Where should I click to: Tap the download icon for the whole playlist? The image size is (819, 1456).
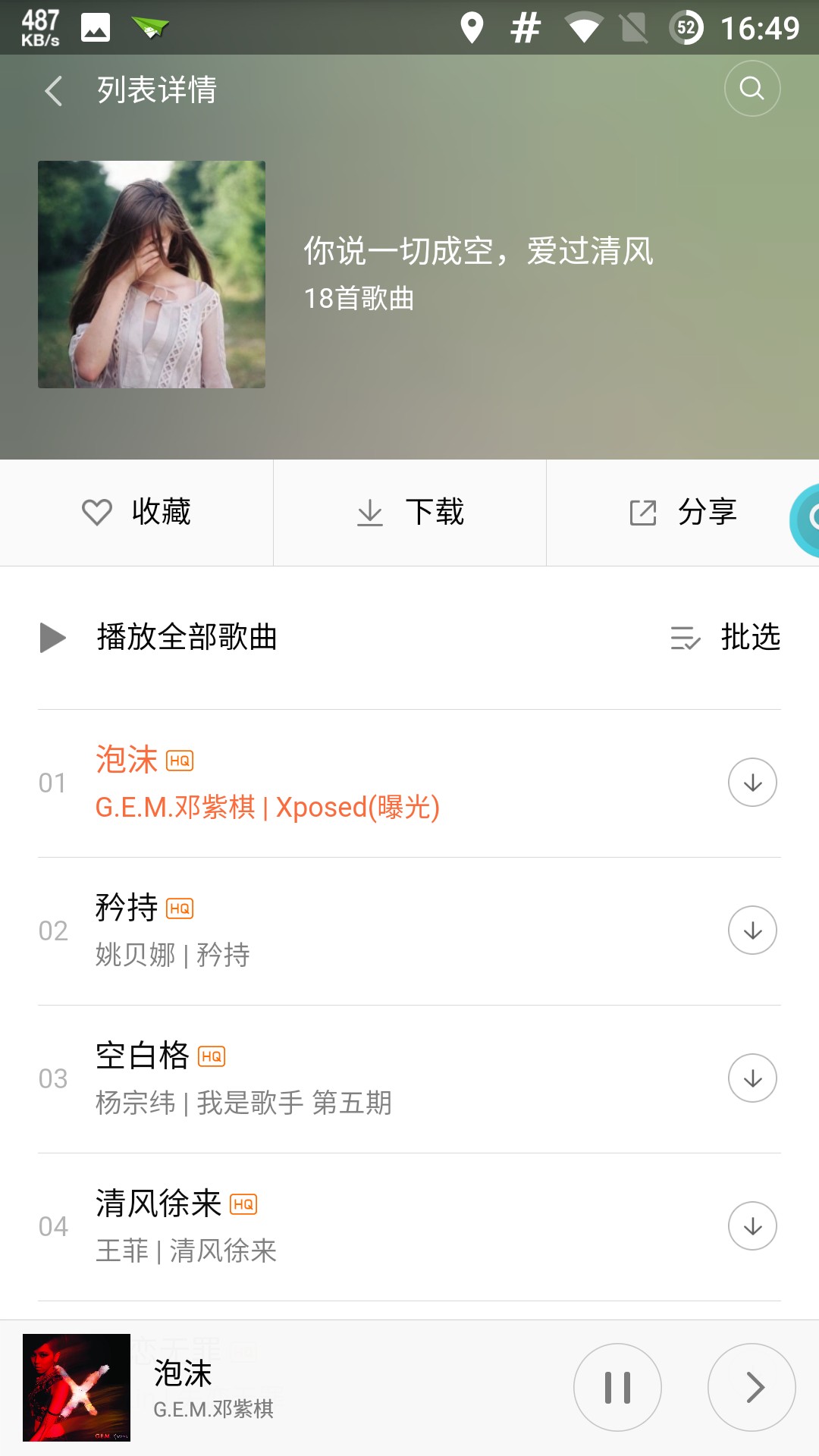(x=369, y=512)
